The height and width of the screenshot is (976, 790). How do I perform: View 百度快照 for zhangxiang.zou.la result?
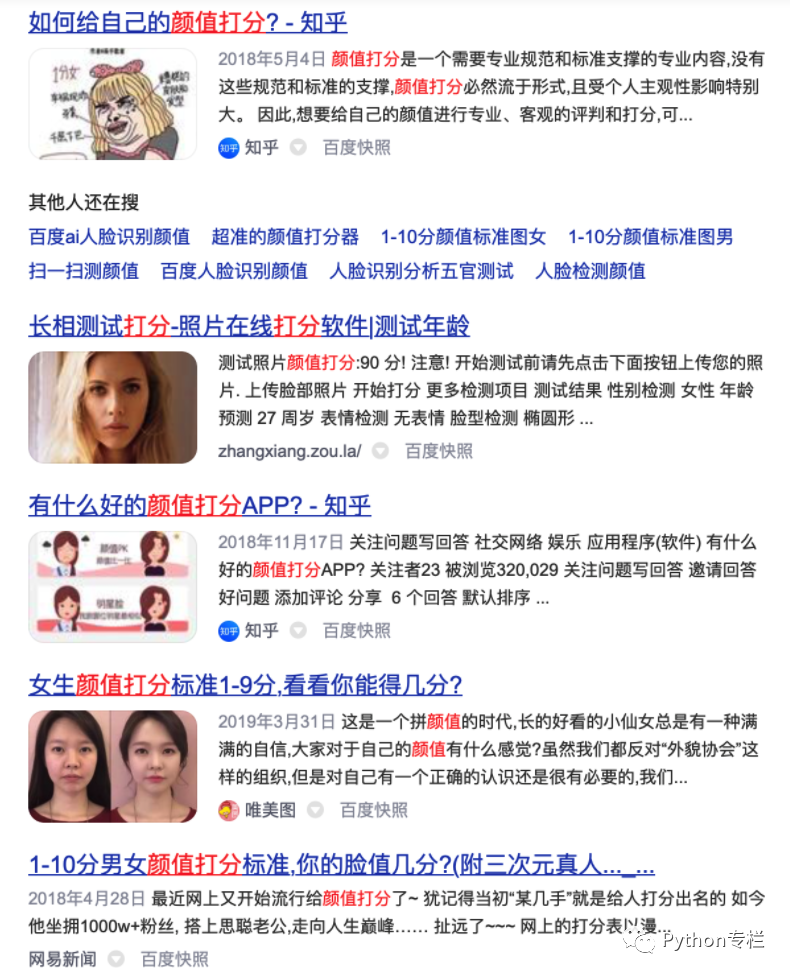tap(439, 451)
